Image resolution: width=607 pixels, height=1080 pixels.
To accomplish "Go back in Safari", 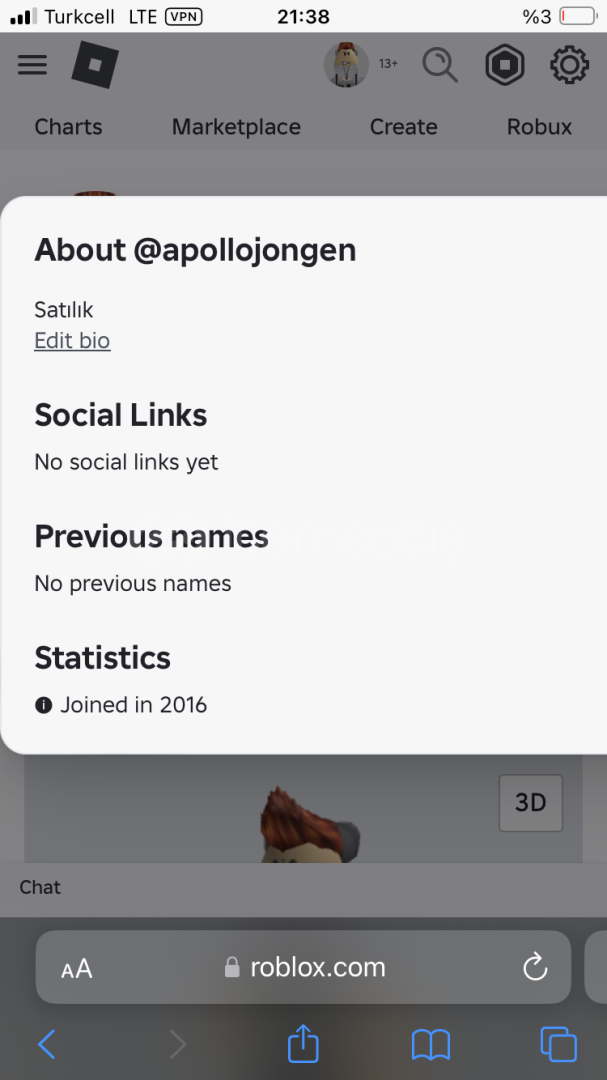I will coord(47,1045).
